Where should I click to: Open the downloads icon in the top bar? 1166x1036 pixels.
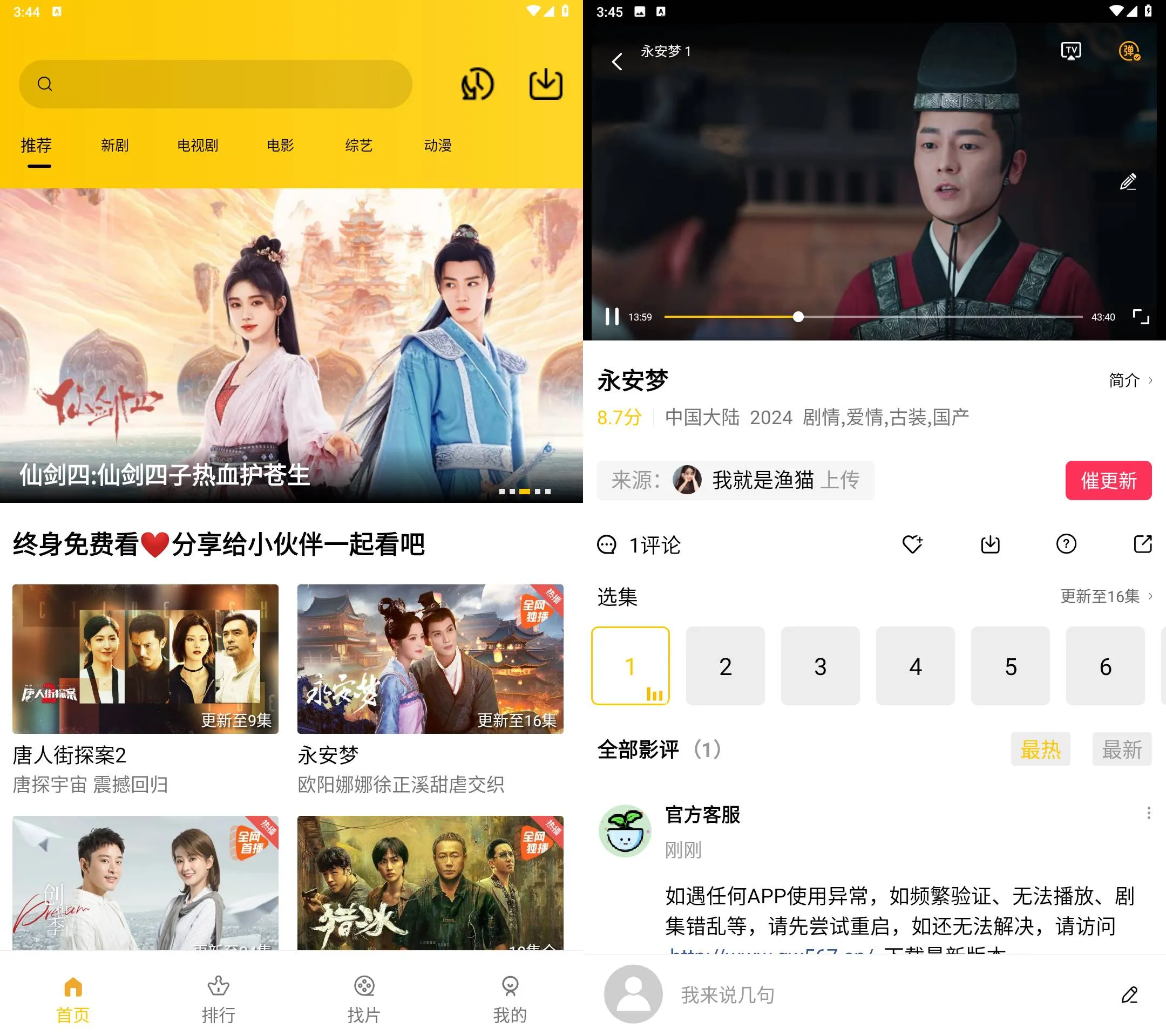pyautogui.click(x=545, y=84)
